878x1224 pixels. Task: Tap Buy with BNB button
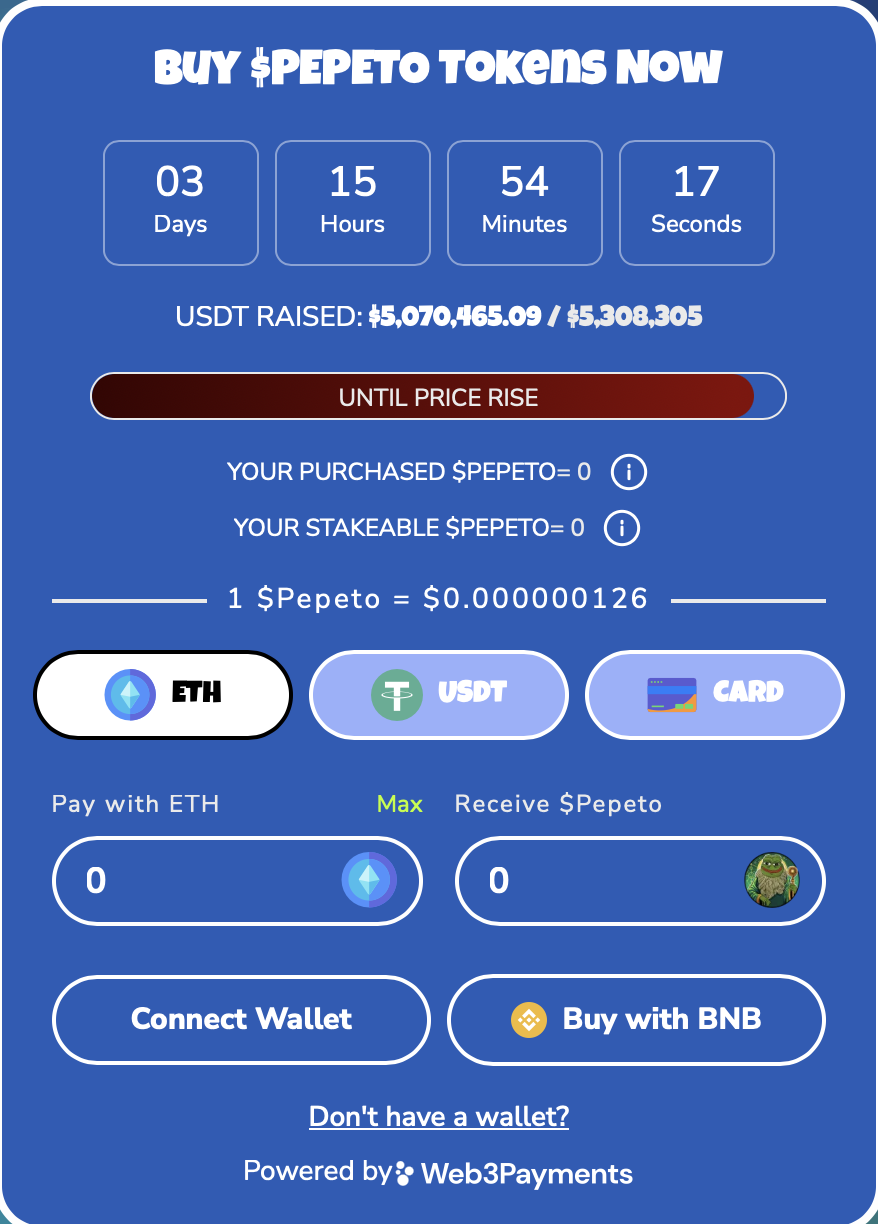636,1019
